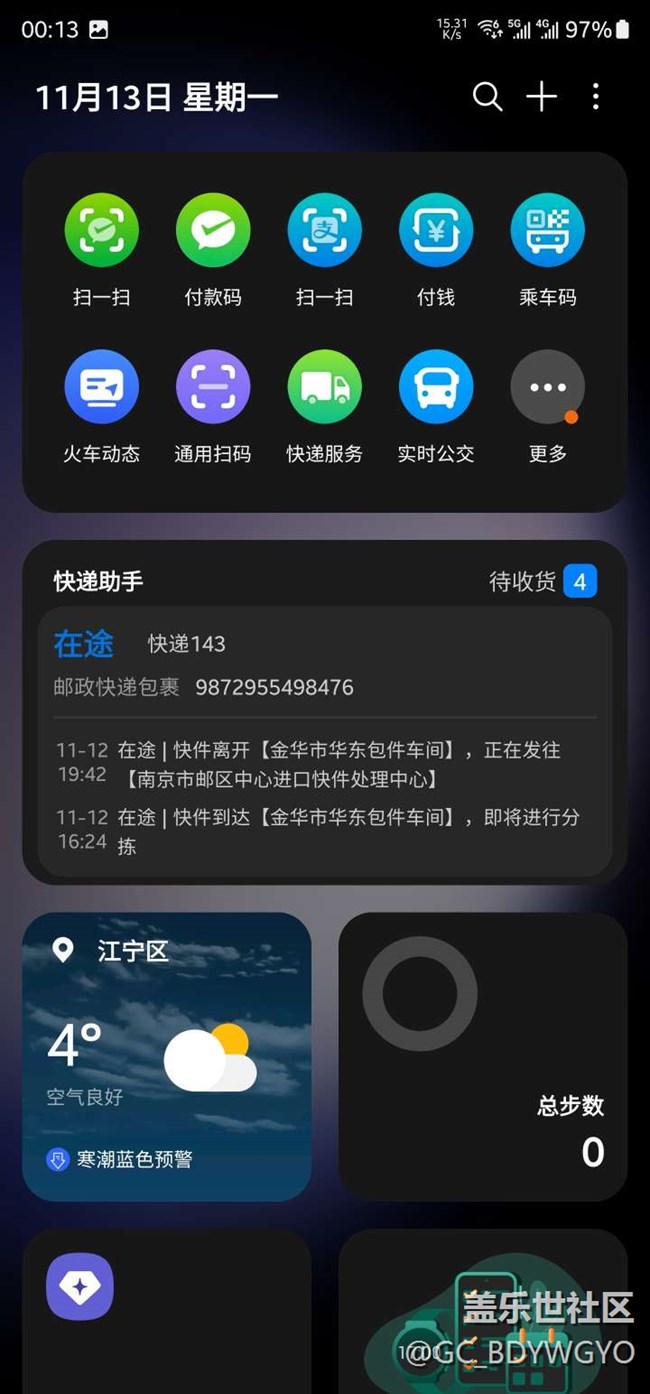
Task: Open the purple diamond icon widget
Action: 80,1287
